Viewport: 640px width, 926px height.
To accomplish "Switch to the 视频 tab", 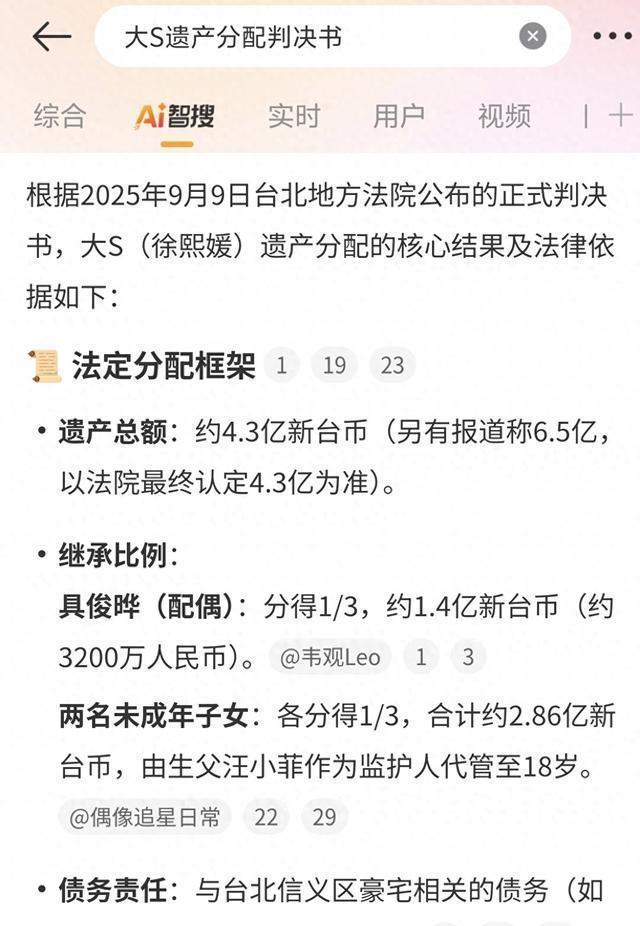I will click(x=503, y=116).
